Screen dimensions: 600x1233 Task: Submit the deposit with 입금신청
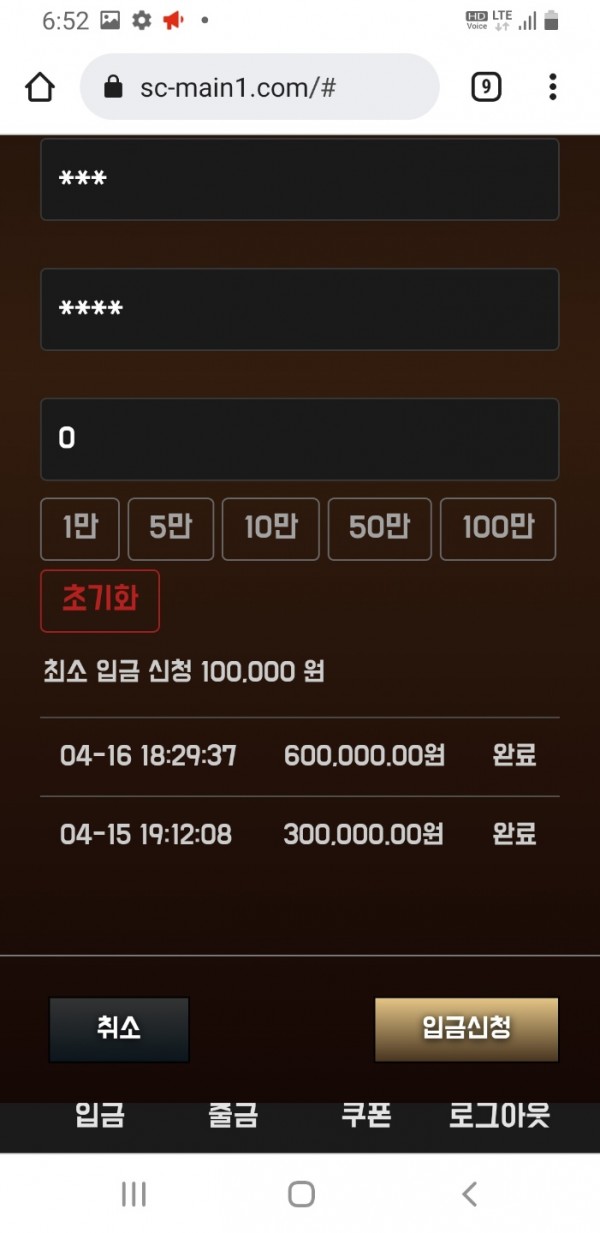(x=466, y=1029)
